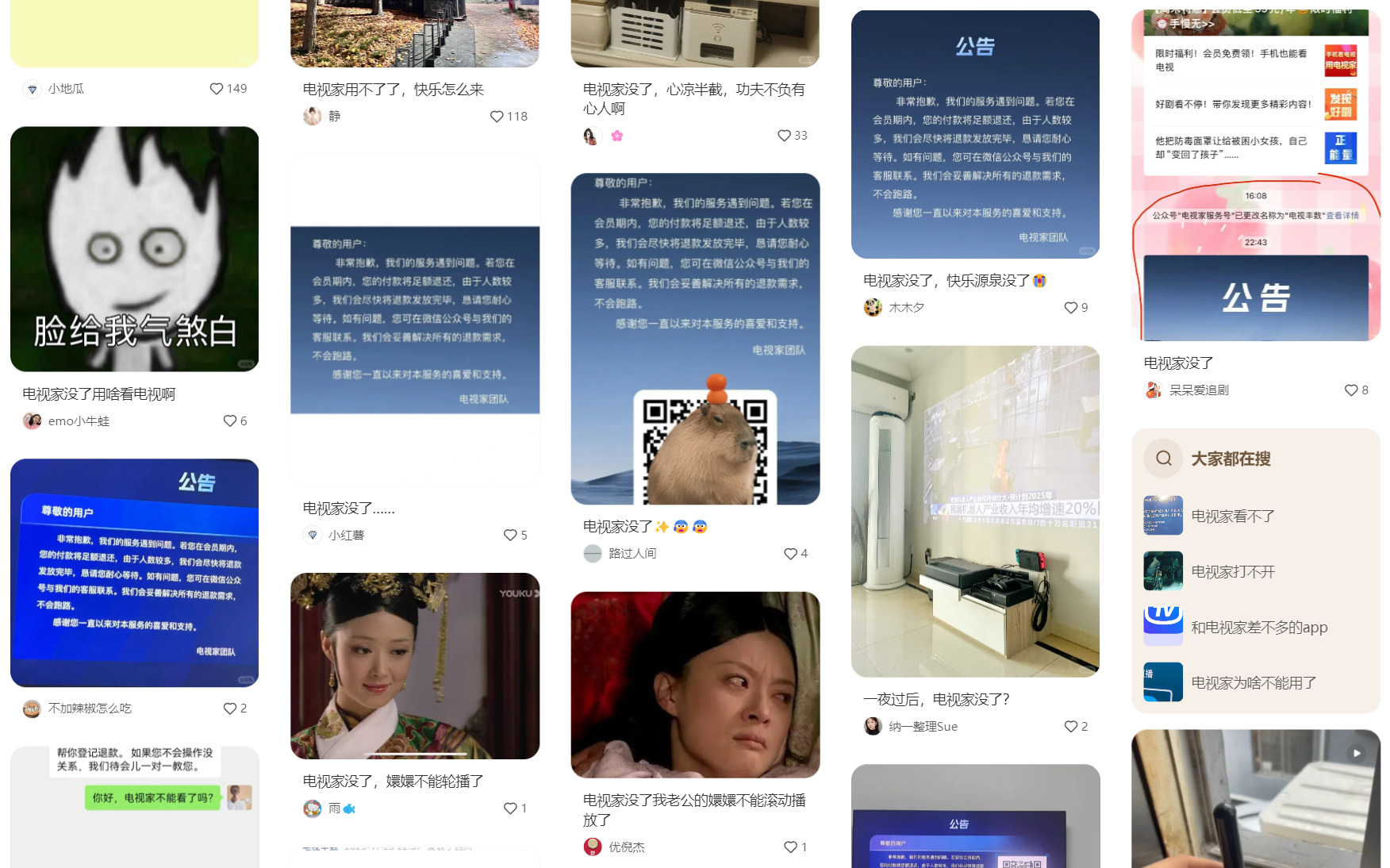Search the suggestion 电视家为啥不能用了

1254,682
